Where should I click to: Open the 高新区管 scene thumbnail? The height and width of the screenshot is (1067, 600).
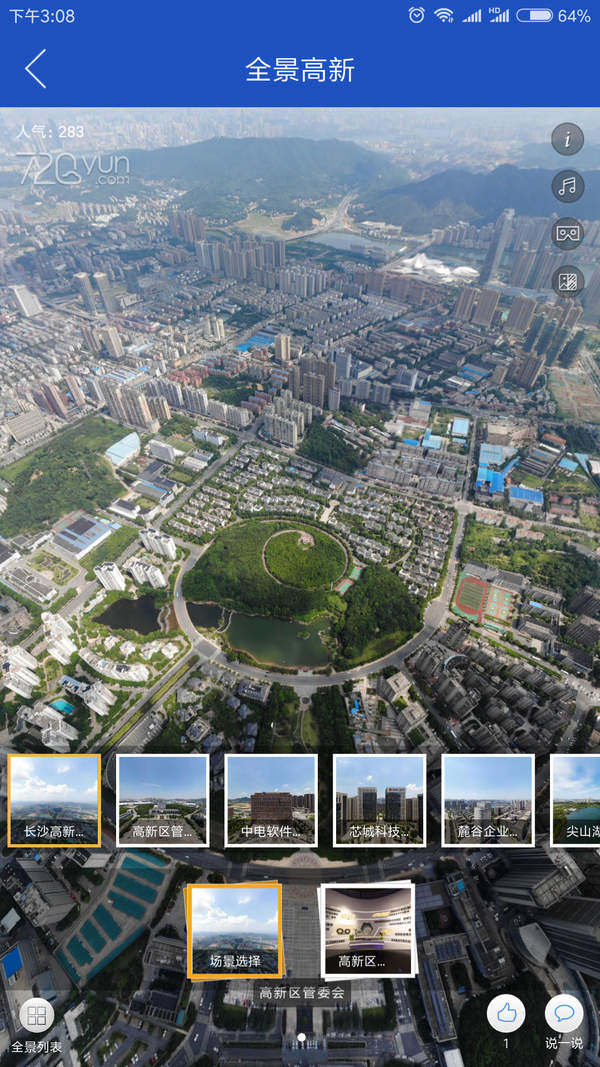(x=163, y=800)
